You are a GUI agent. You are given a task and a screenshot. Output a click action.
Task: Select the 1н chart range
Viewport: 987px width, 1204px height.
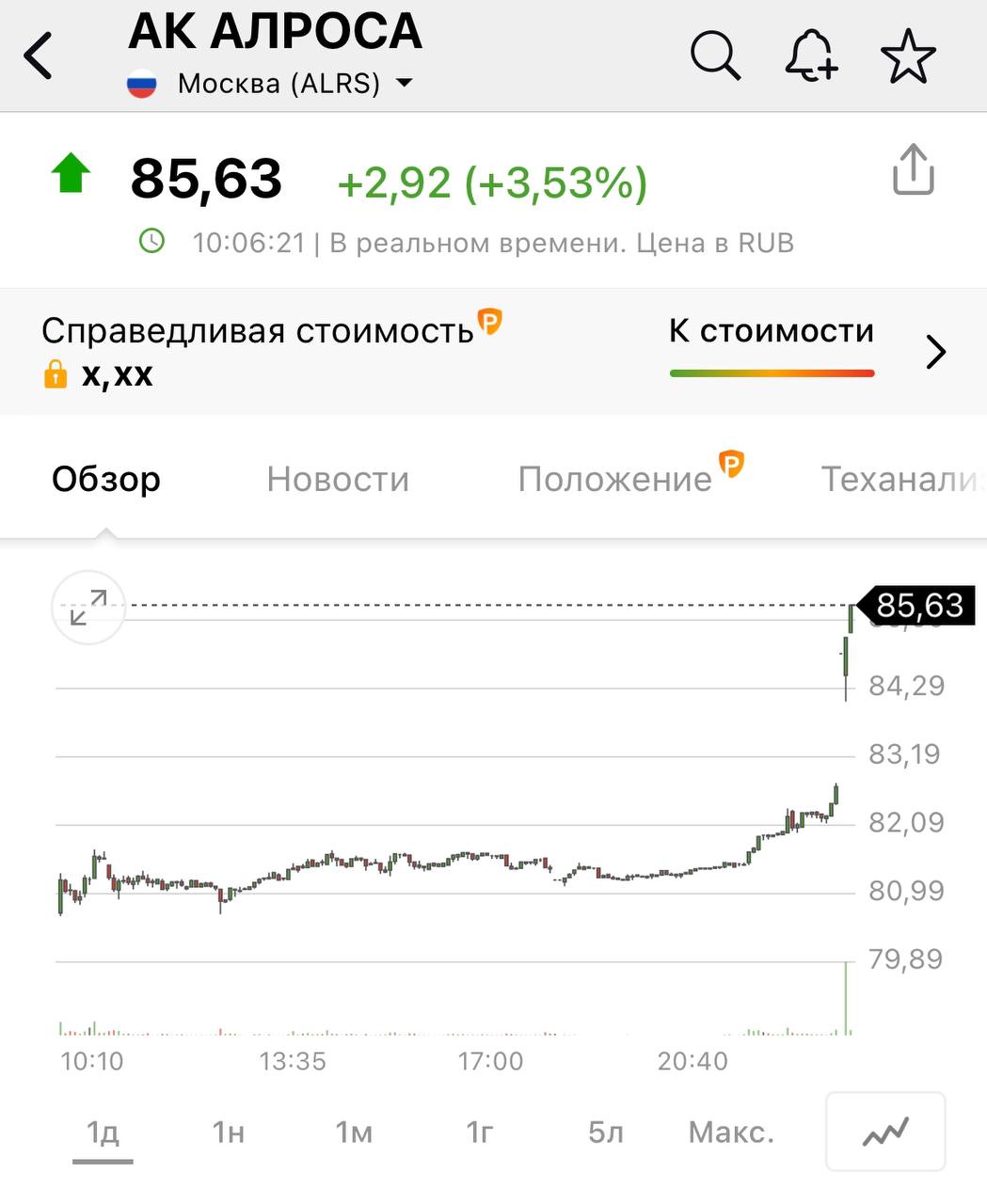point(229,1133)
